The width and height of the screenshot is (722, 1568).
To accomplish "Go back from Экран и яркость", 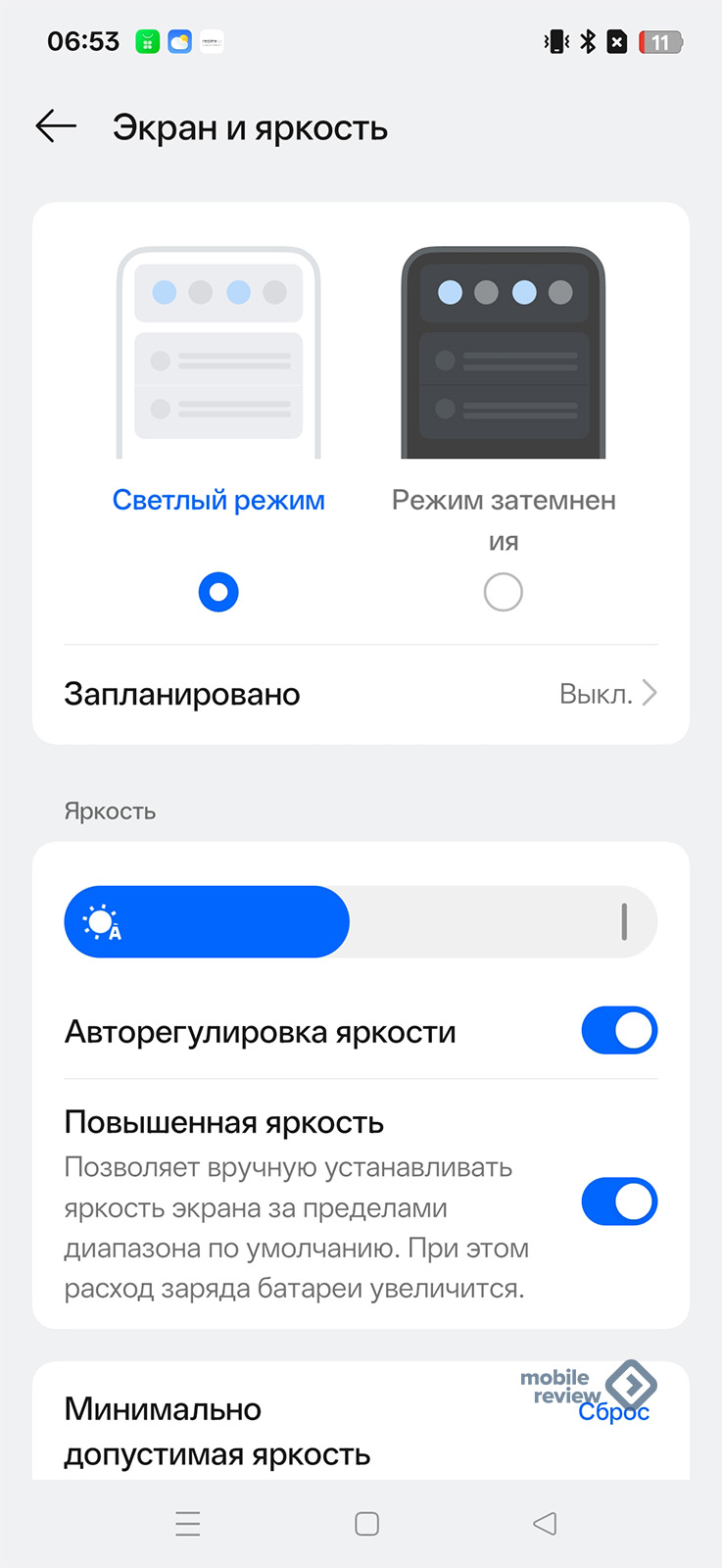I will (x=56, y=126).
